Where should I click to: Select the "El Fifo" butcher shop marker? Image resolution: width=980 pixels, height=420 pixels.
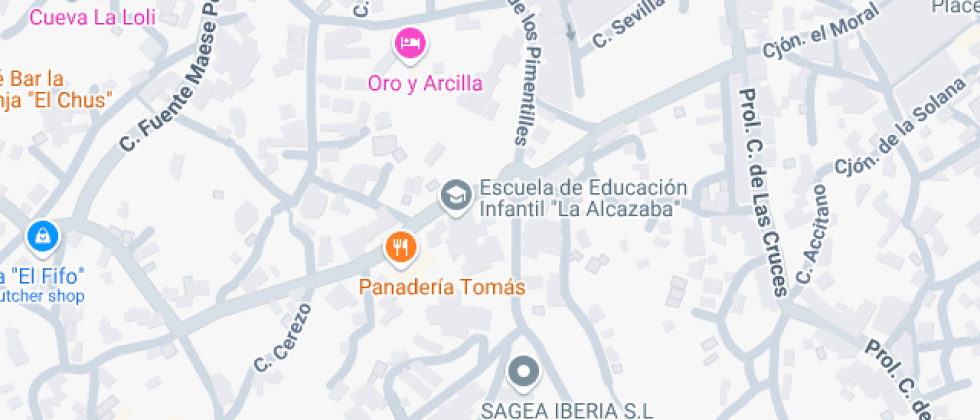(x=44, y=237)
